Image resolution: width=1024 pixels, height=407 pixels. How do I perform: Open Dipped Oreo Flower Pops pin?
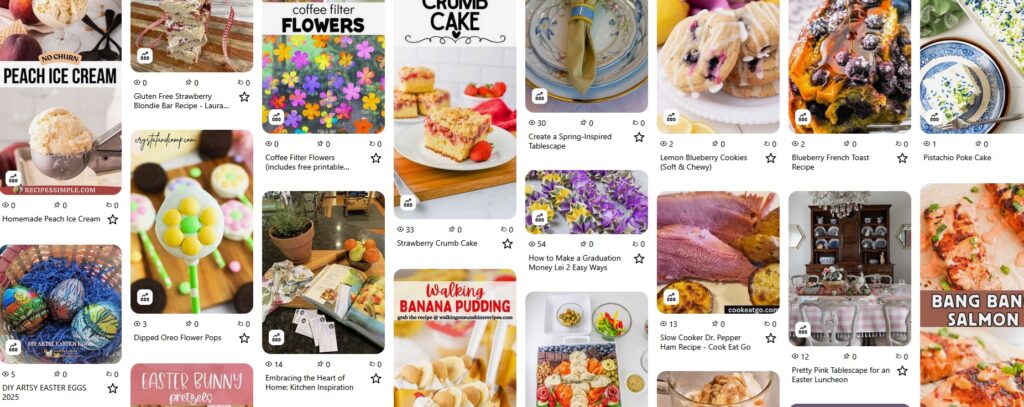191,220
